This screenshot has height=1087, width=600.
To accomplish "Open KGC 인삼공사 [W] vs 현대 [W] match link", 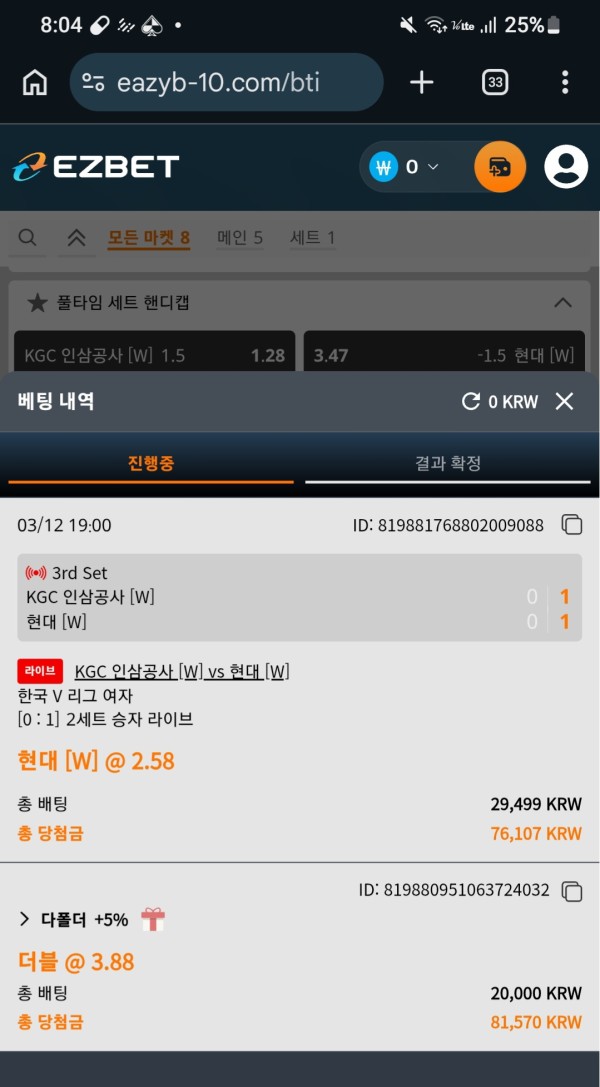I will click(182, 672).
